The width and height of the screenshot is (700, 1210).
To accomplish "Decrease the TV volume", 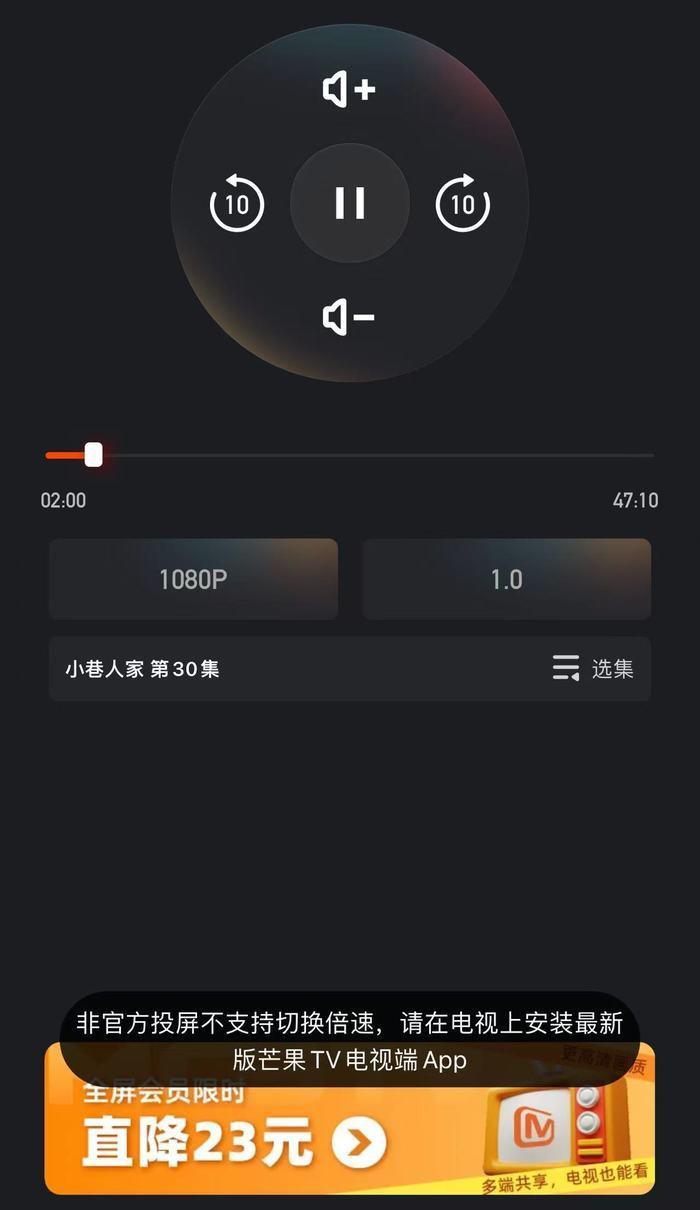I will [x=349, y=317].
